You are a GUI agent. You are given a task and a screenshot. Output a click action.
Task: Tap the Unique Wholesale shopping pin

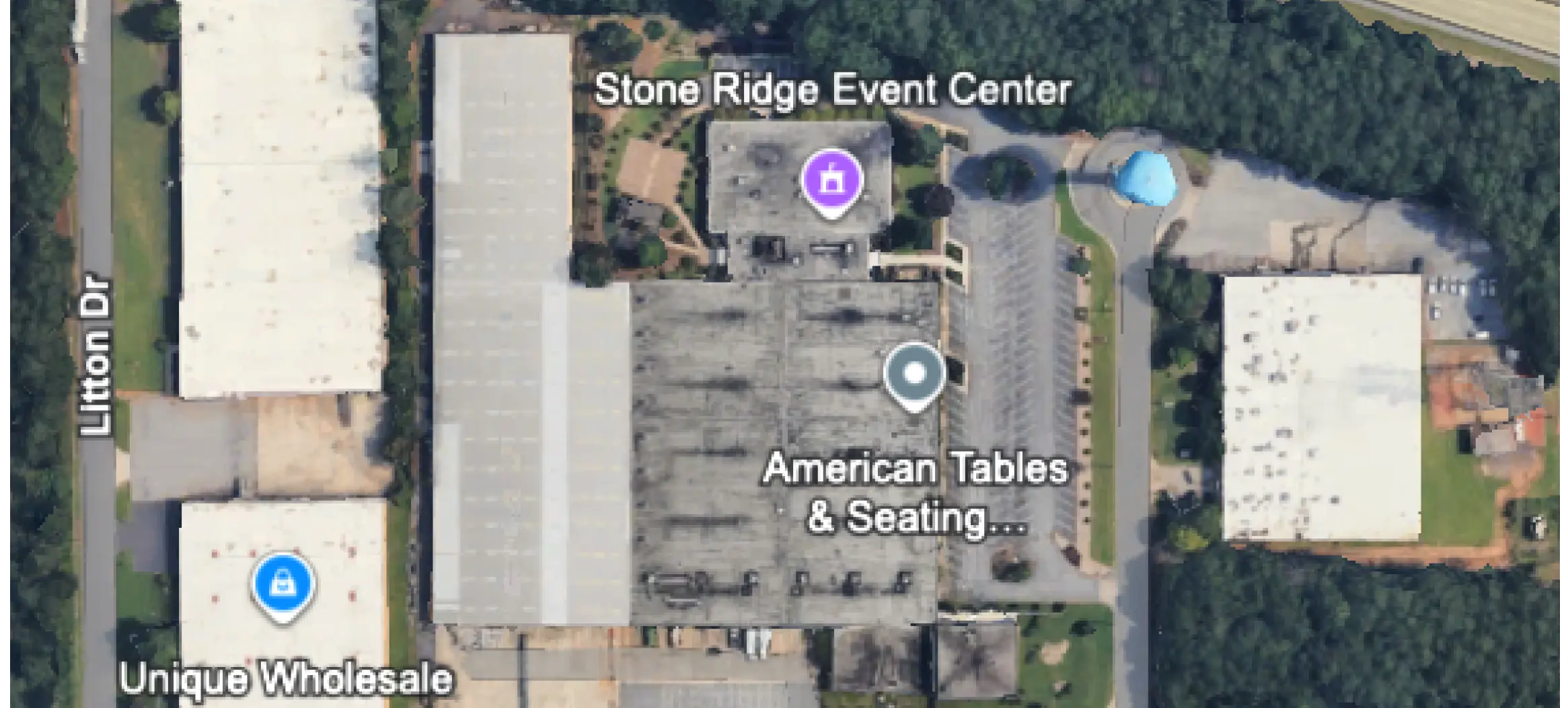pyautogui.click(x=283, y=584)
